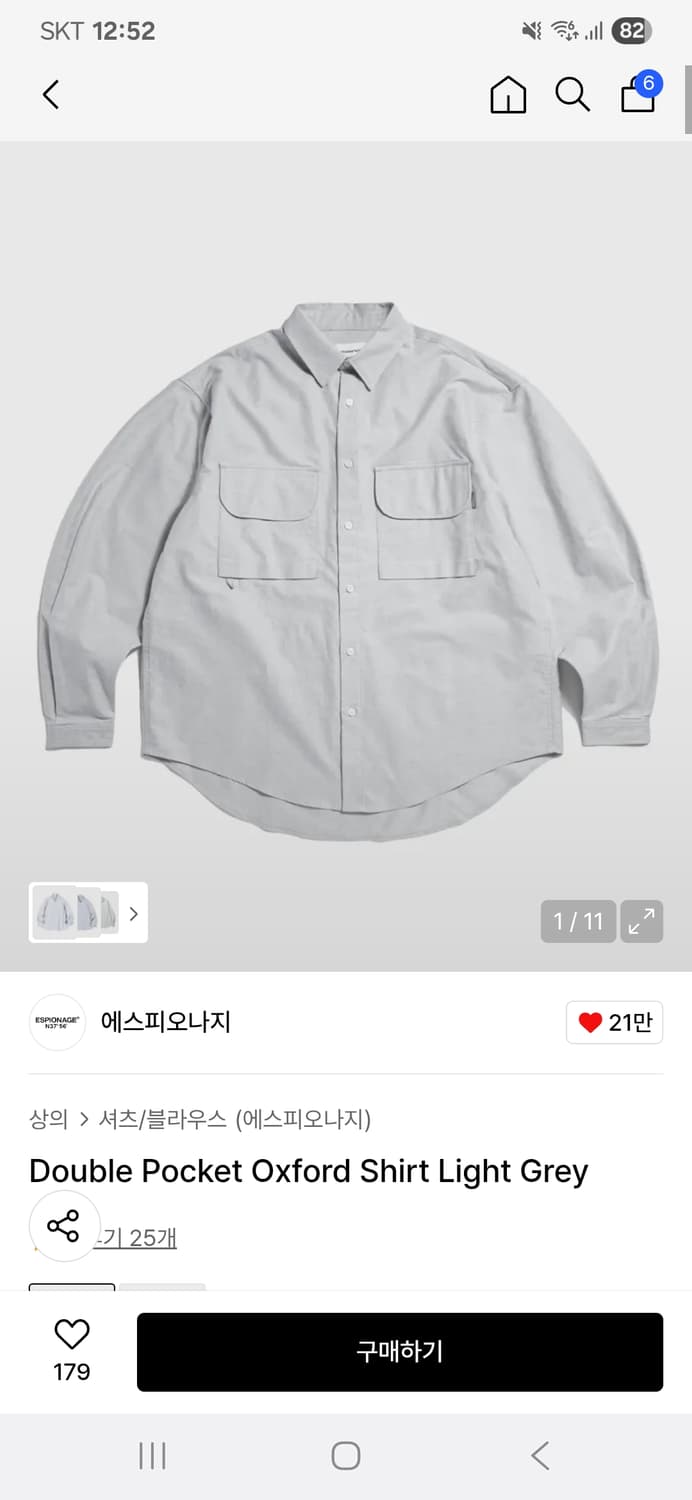Tap 구매하기 to buy

tap(399, 1352)
